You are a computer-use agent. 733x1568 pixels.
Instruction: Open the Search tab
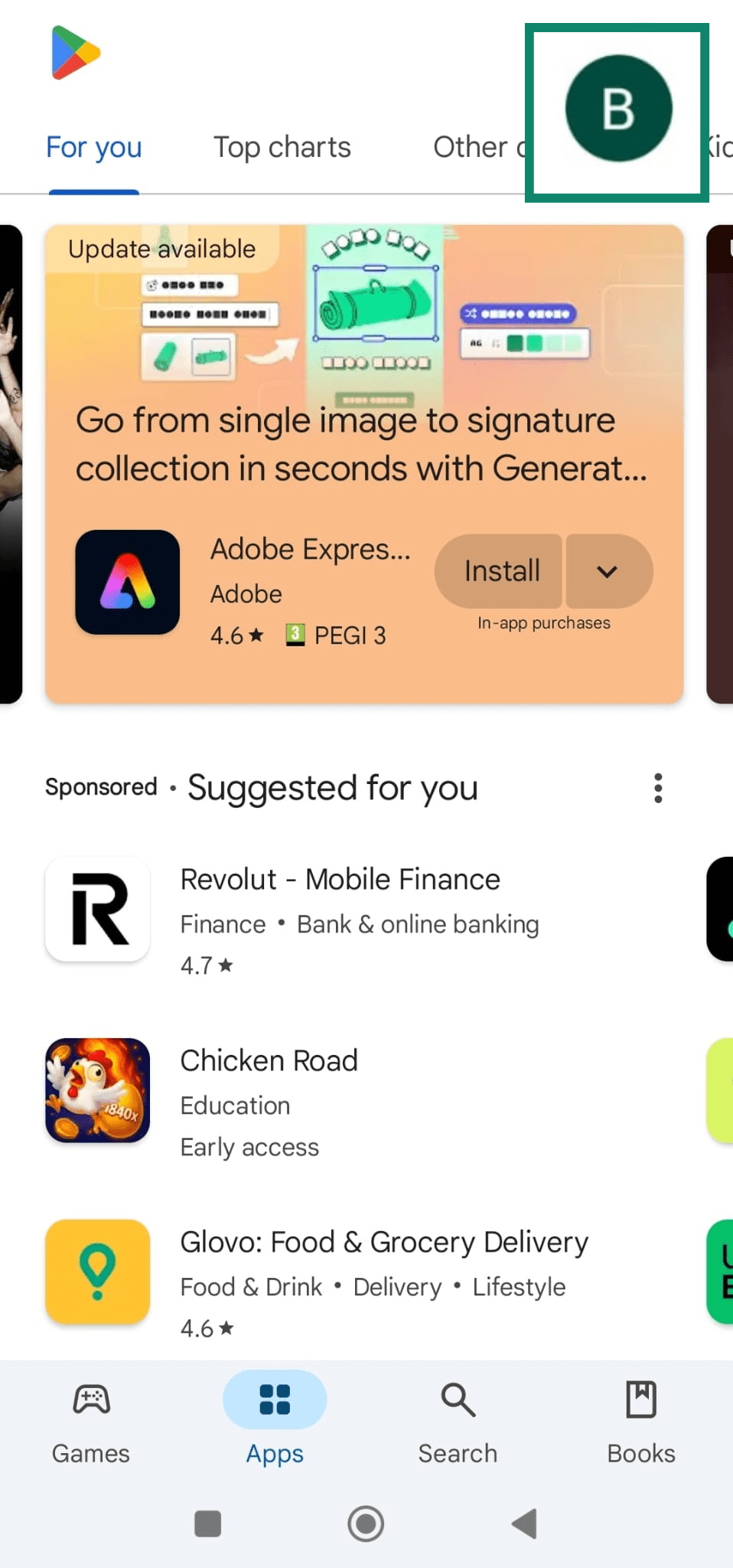(x=458, y=1421)
